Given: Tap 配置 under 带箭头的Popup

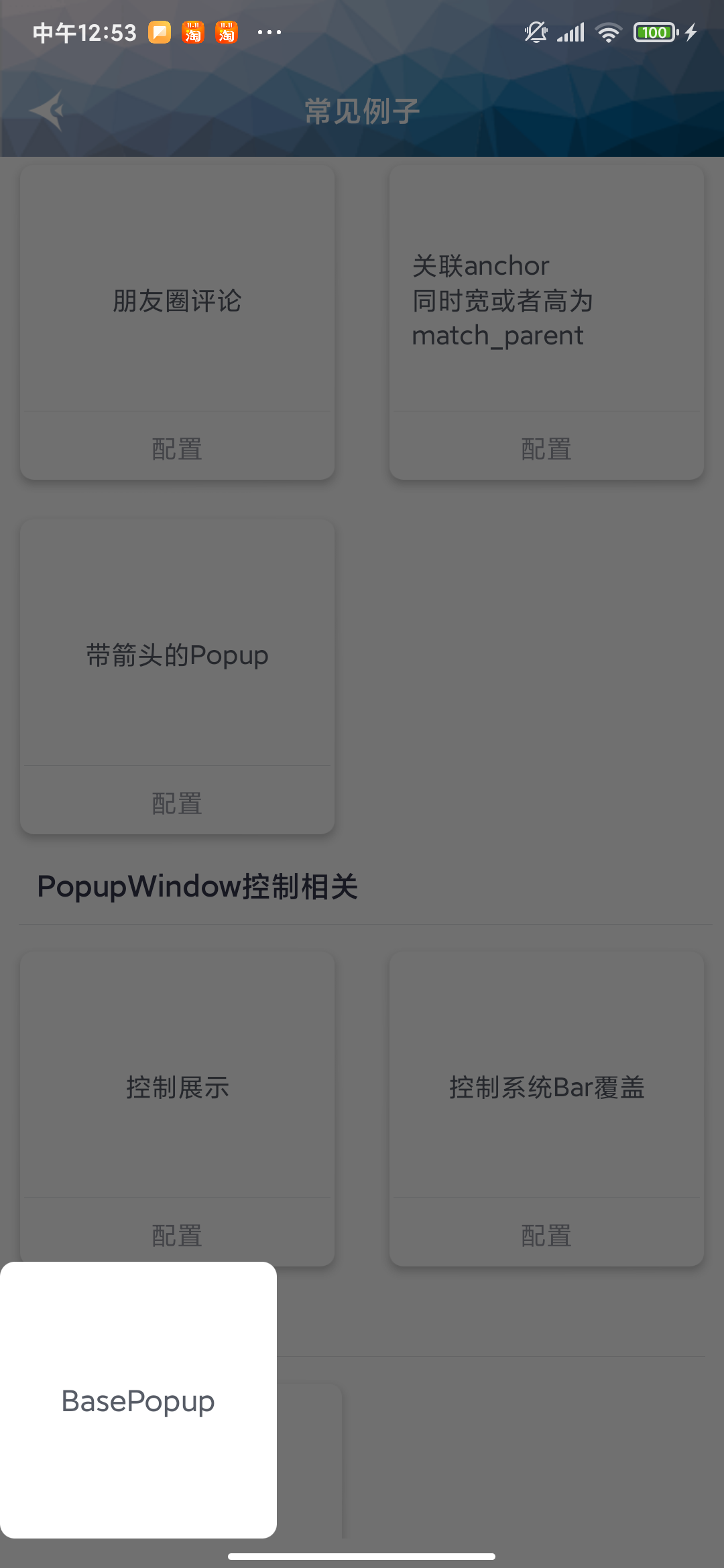Looking at the screenshot, I should point(177,803).
